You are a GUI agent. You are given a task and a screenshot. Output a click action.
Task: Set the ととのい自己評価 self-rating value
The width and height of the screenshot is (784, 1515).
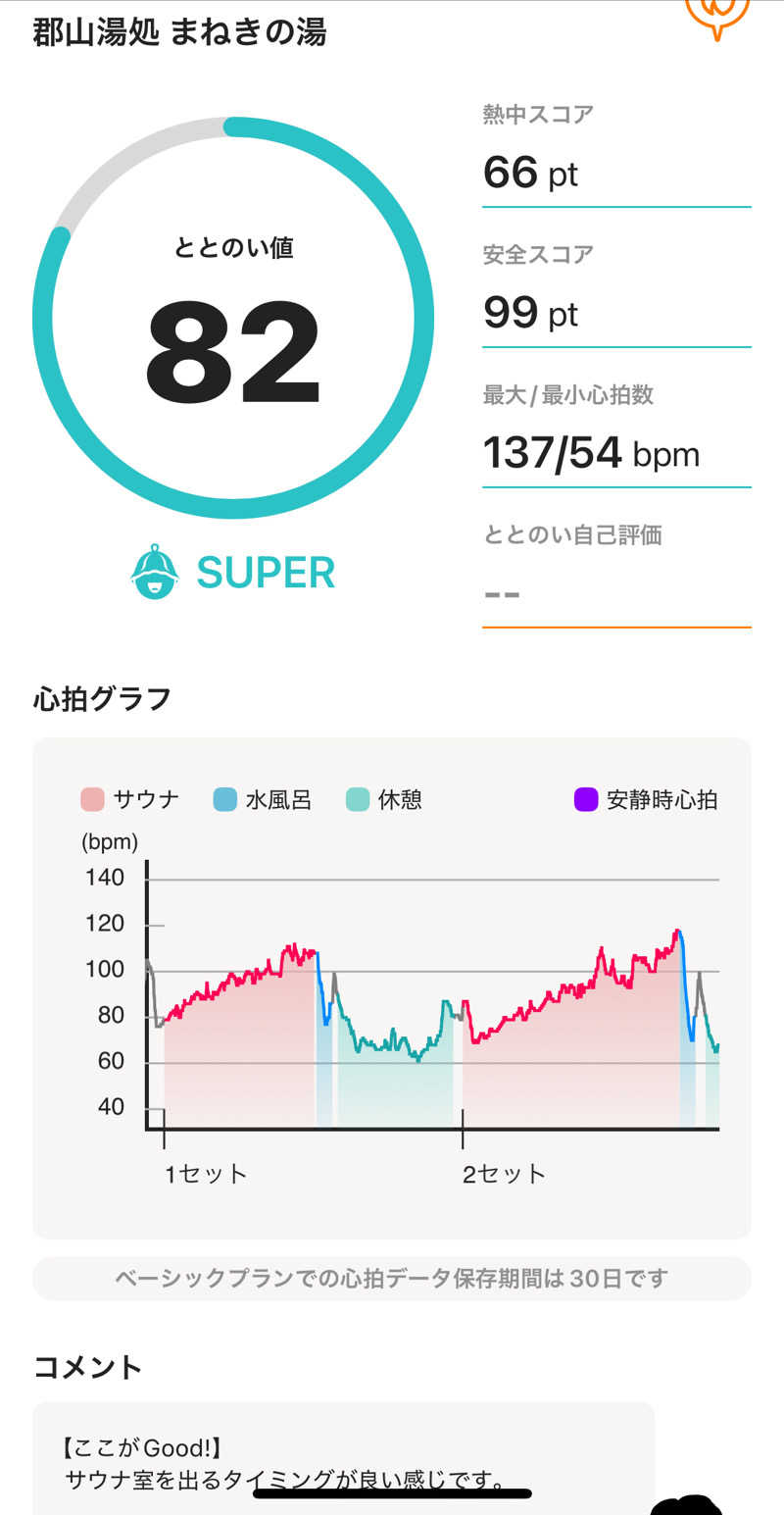pos(614,592)
